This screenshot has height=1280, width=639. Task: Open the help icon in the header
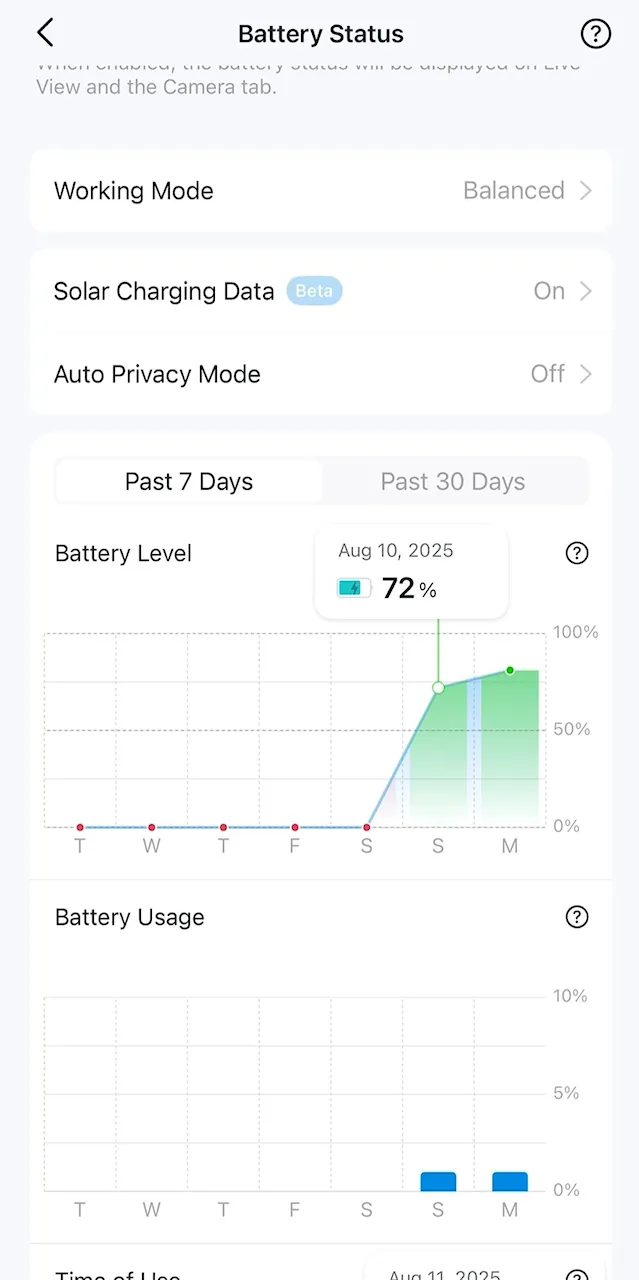click(x=595, y=34)
